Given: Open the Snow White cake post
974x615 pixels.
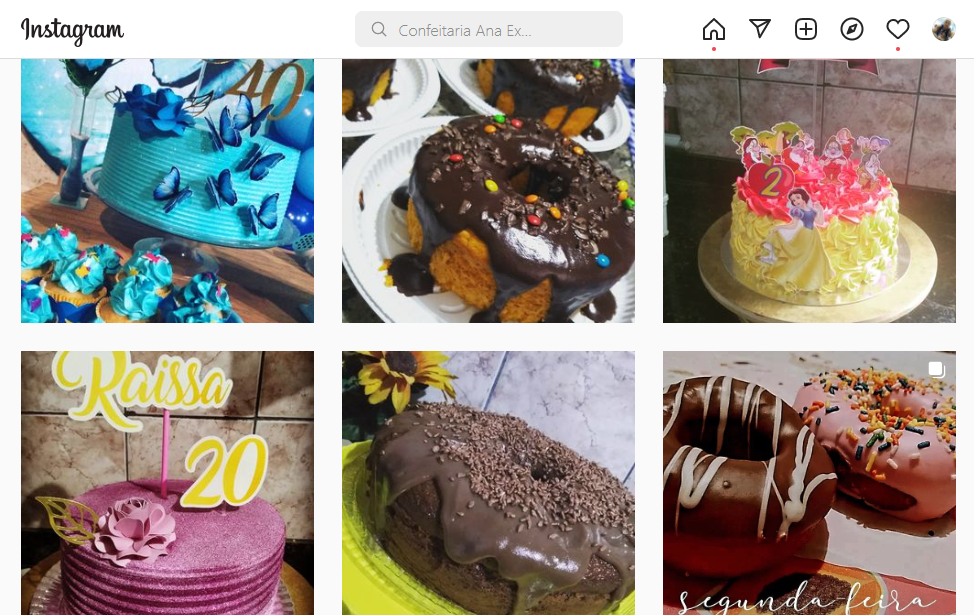Looking at the screenshot, I should tap(809, 190).
